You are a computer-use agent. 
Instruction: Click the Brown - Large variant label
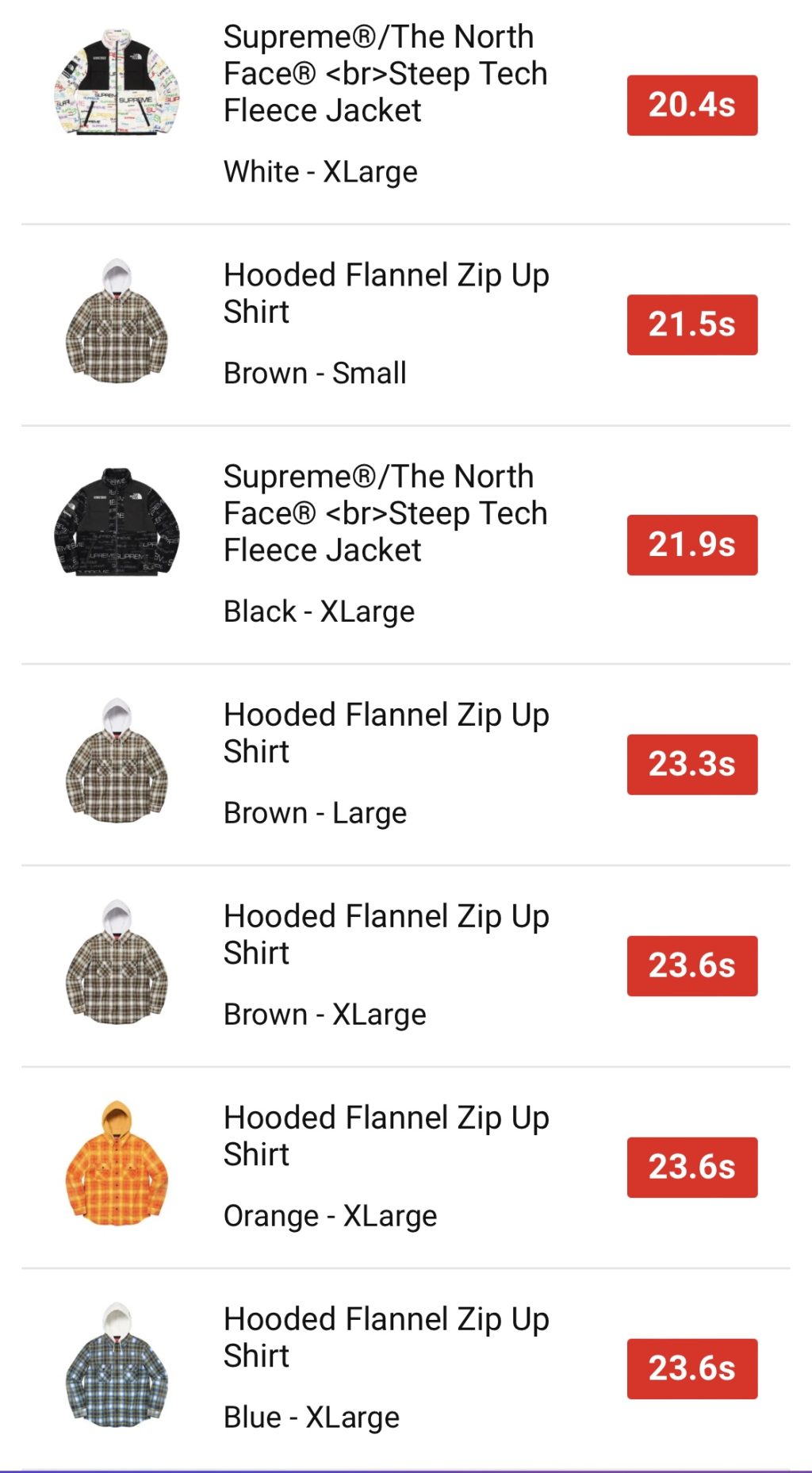pyautogui.click(x=315, y=812)
